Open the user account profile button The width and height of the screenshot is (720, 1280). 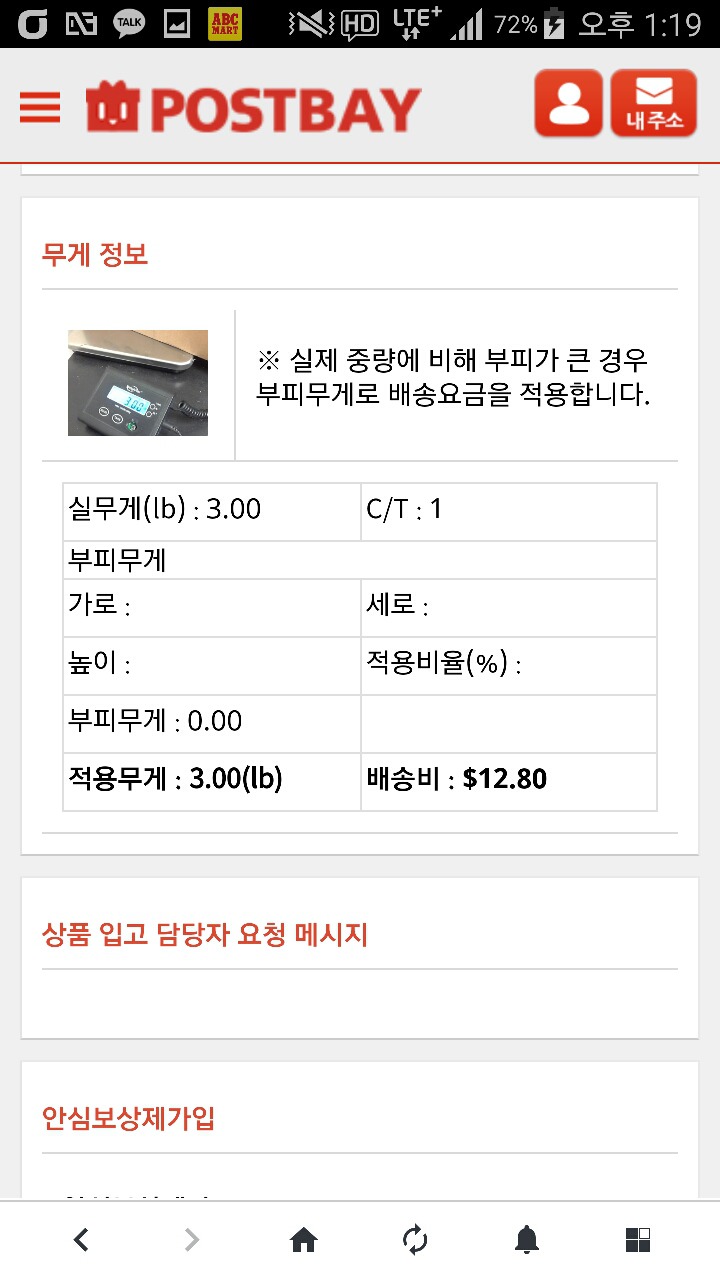tap(568, 103)
